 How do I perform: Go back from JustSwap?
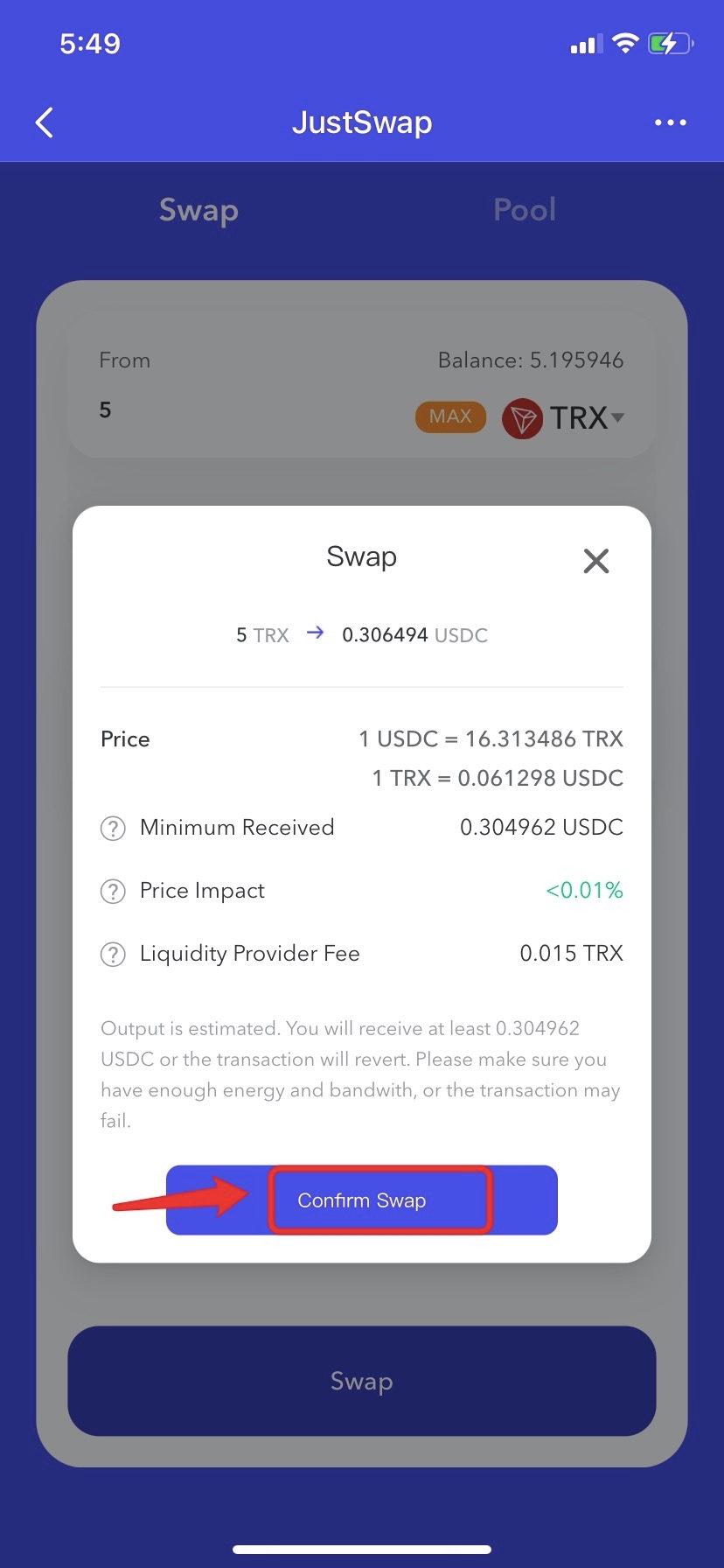tap(45, 122)
